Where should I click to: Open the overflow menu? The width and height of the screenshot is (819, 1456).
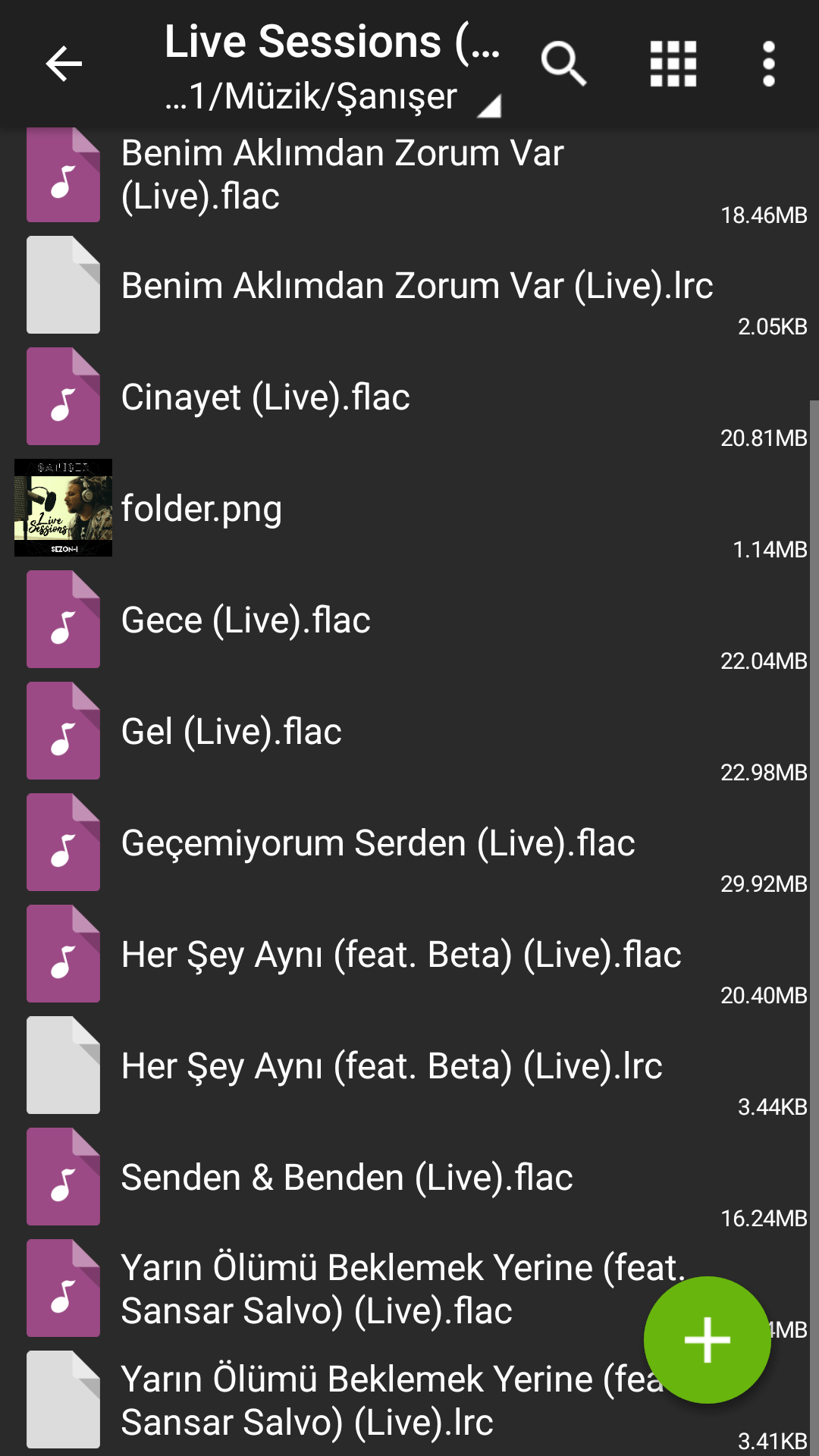tap(768, 64)
